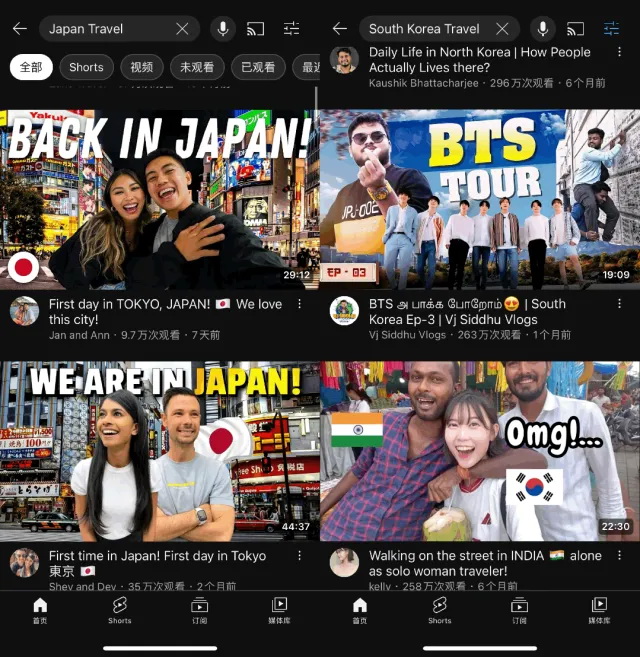The width and height of the screenshot is (640, 657).
Task: Open Shev and Dev channel avatar
Action: pos(24,563)
